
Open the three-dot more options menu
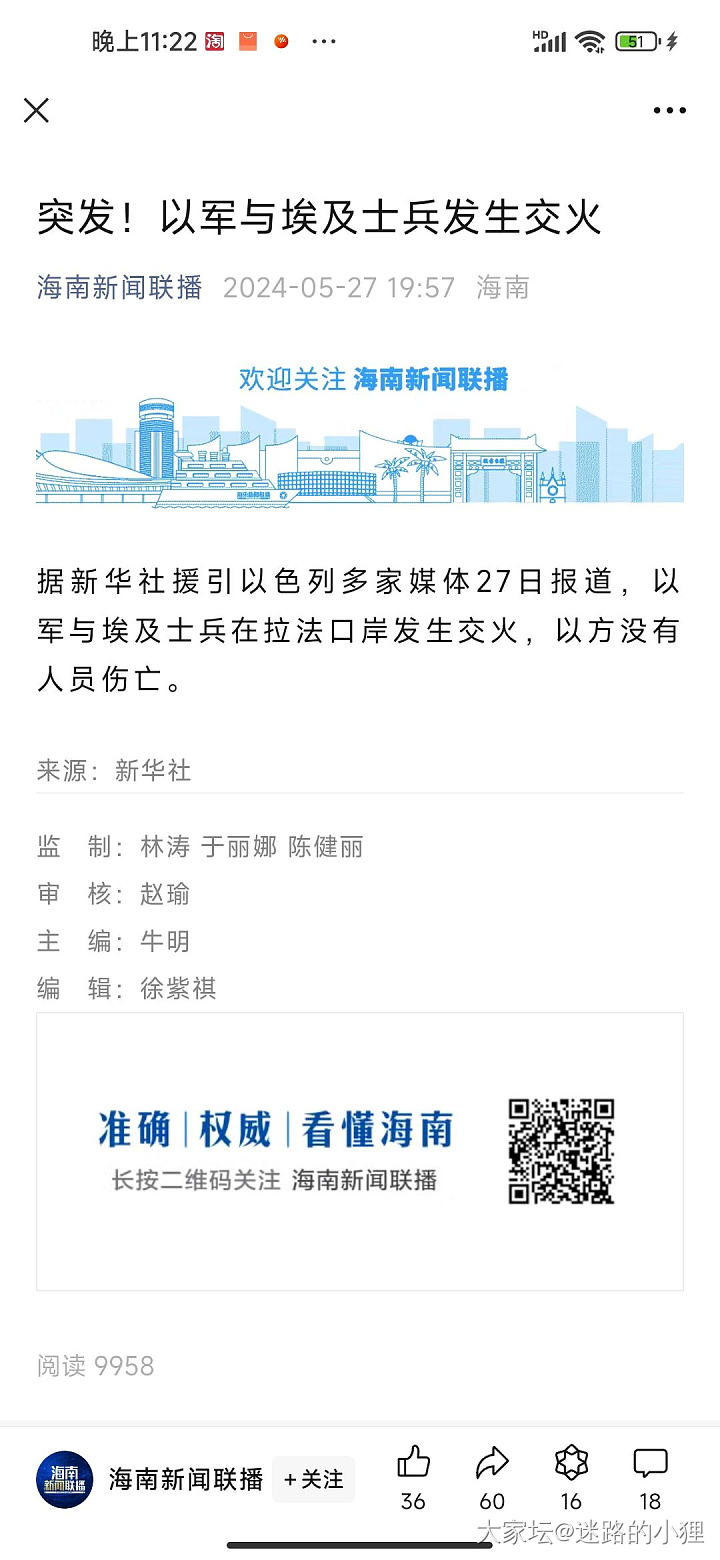point(669,110)
